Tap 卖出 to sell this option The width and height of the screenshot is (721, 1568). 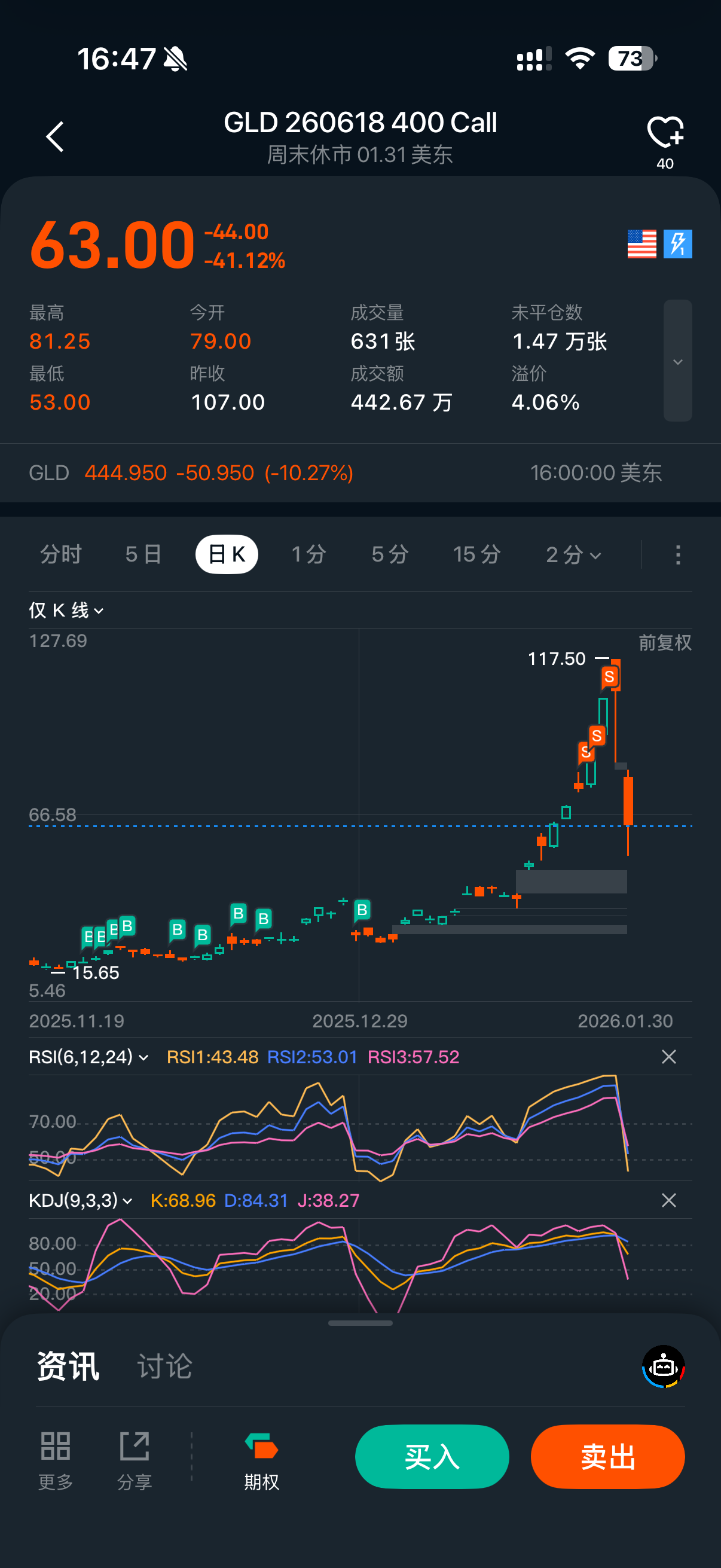point(607,1457)
